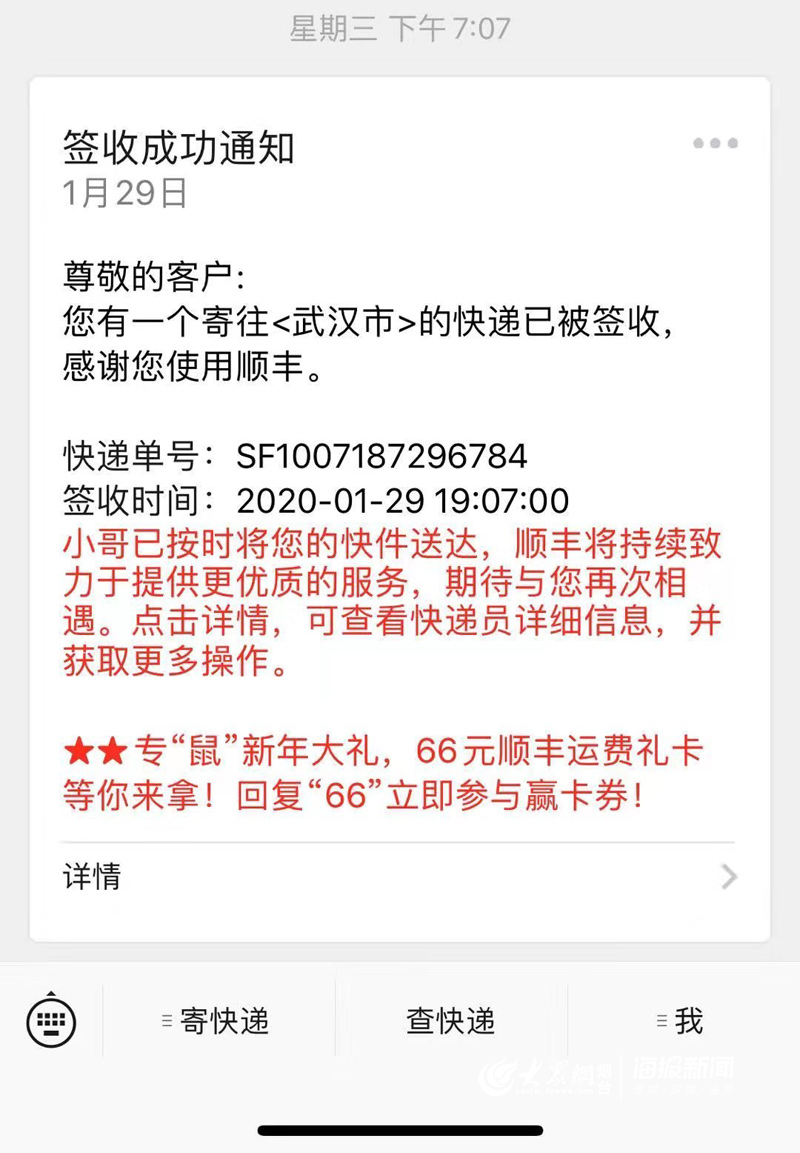The width and height of the screenshot is (800, 1153).
Task: Open the 我 menu
Action: tap(682, 1021)
